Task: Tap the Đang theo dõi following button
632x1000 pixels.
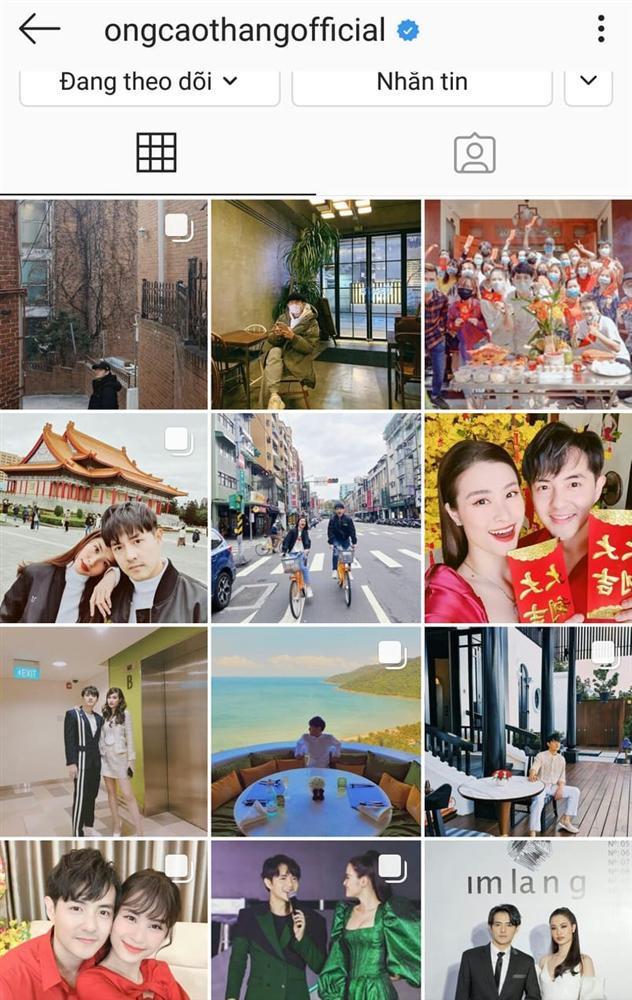Action: (149, 82)
